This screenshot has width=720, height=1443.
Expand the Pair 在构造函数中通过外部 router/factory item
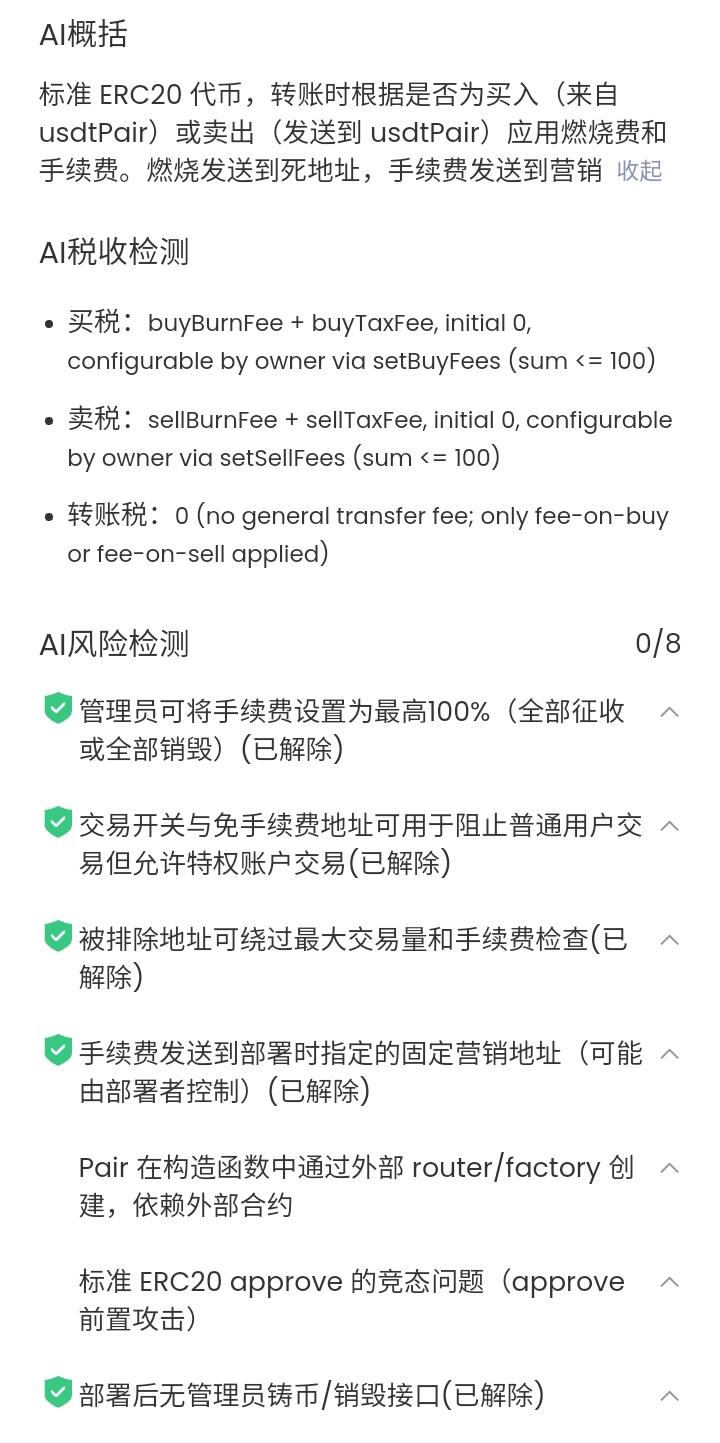[x=669, y=1168]
